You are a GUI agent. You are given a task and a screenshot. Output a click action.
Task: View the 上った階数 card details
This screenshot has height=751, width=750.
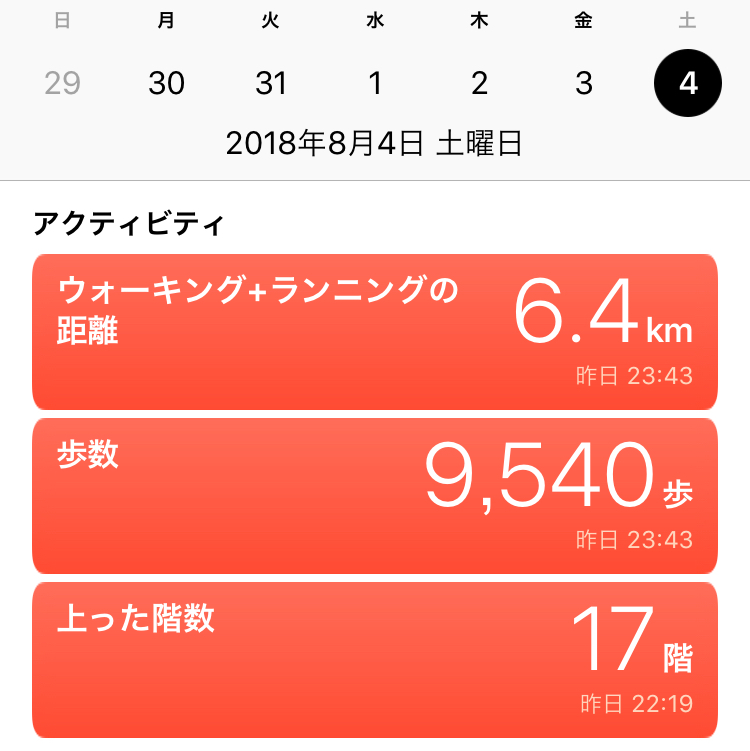tap(375, 660)
